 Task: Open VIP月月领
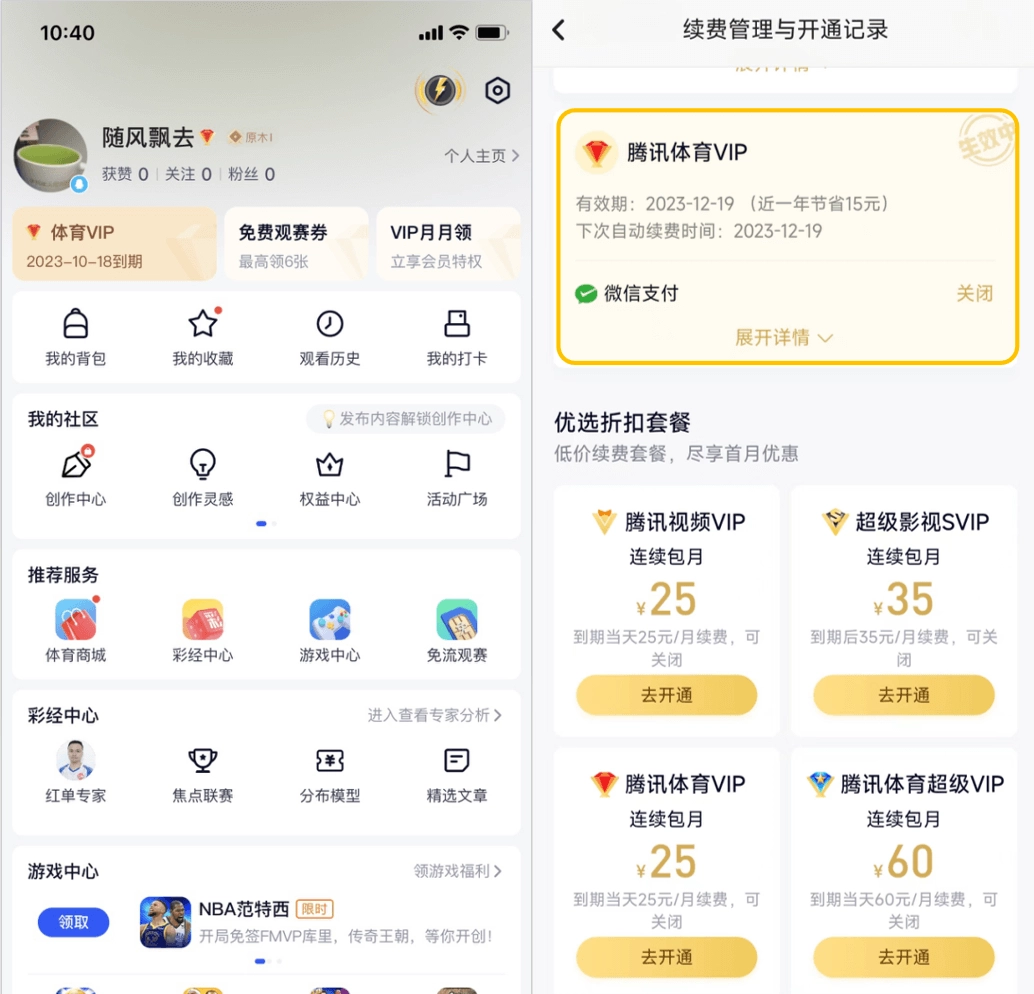pyautogui.click(x=448, y=244)
